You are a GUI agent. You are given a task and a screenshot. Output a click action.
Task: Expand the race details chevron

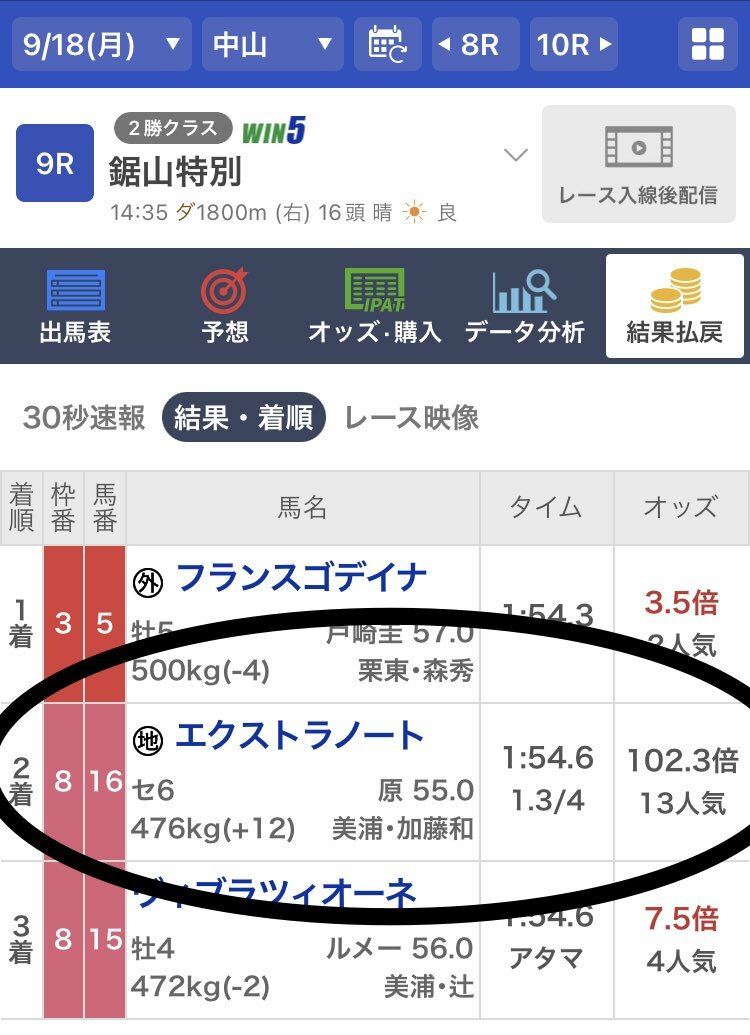[x=515, y=155]
